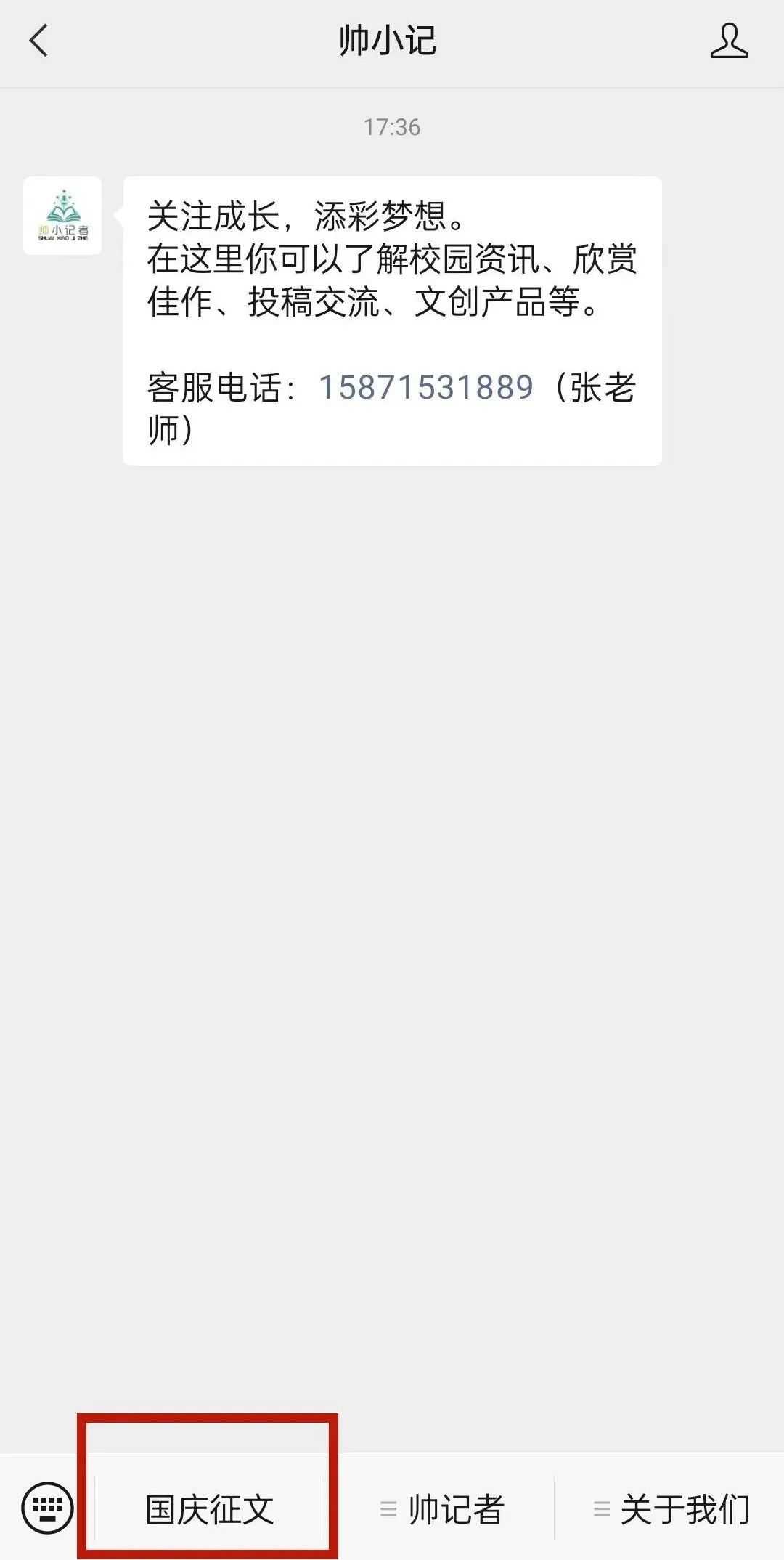Tap the 帅小记 avatar
Screen dimensions: 784x1560
pyautogui.click(x=62, y=216)
